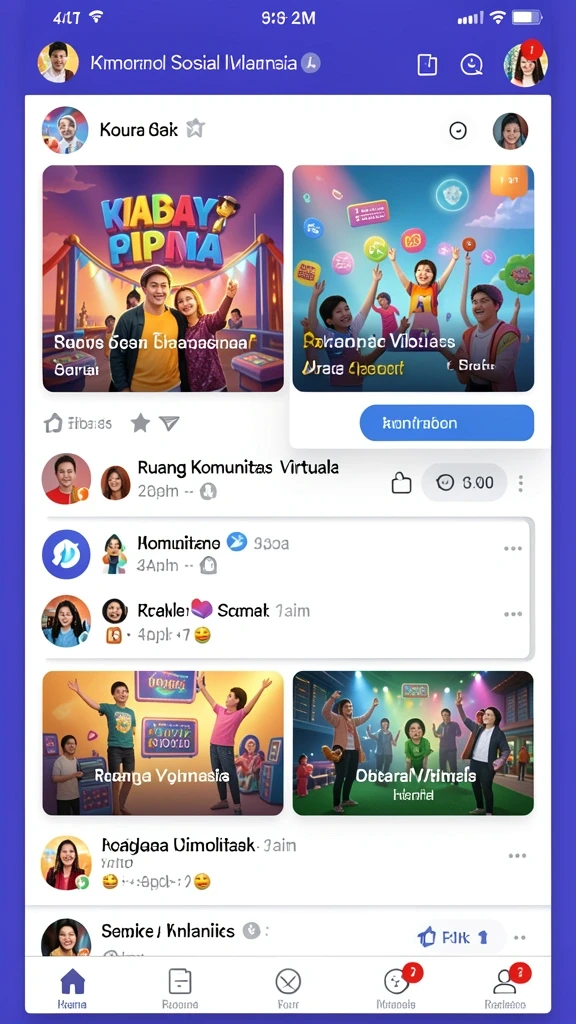Tap the blue button under the right card
Viewport: 576px width, 1024px height.
(447, 423)
